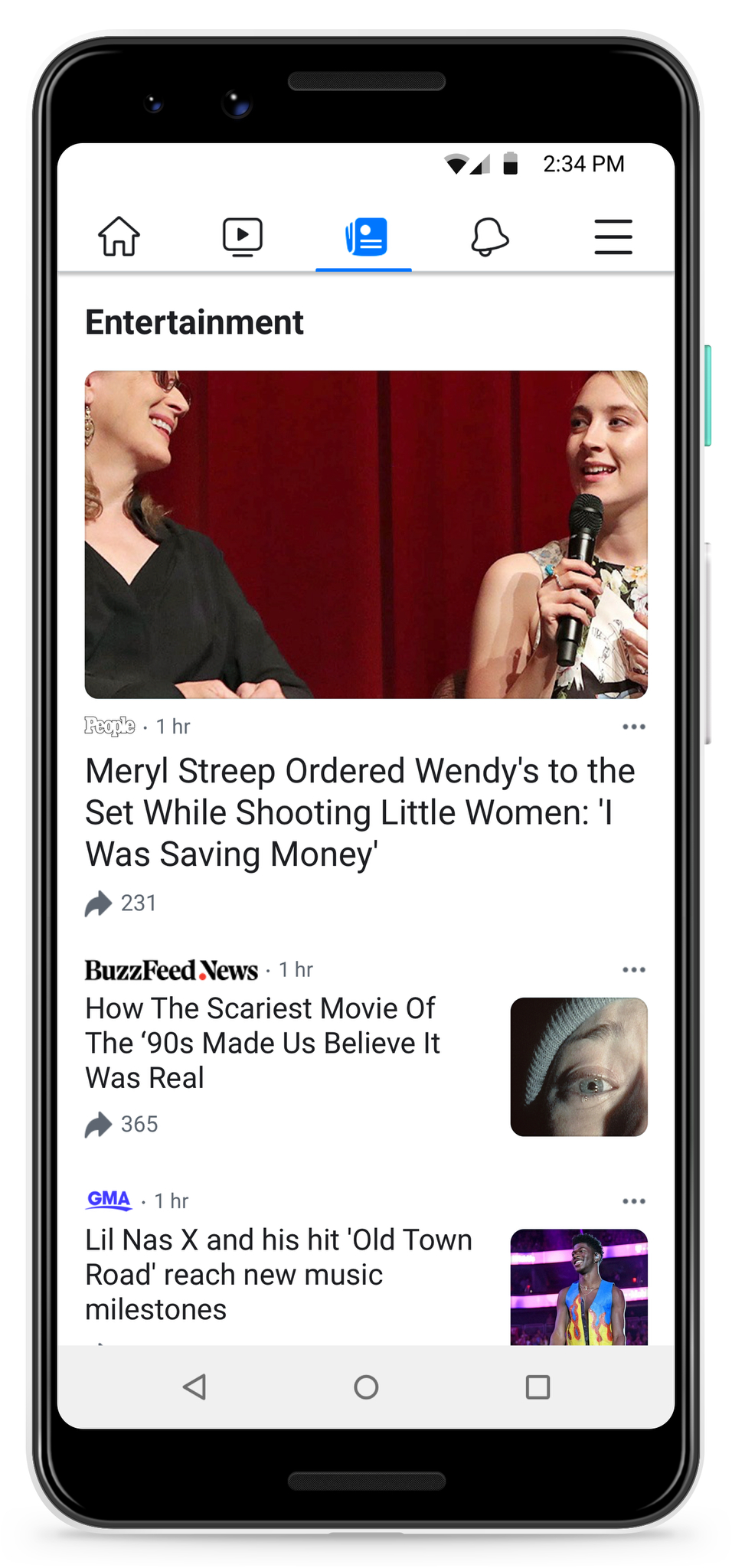The image size is (732, 1568).
Task: Open the notifications bell
Action: pos(489,237)
